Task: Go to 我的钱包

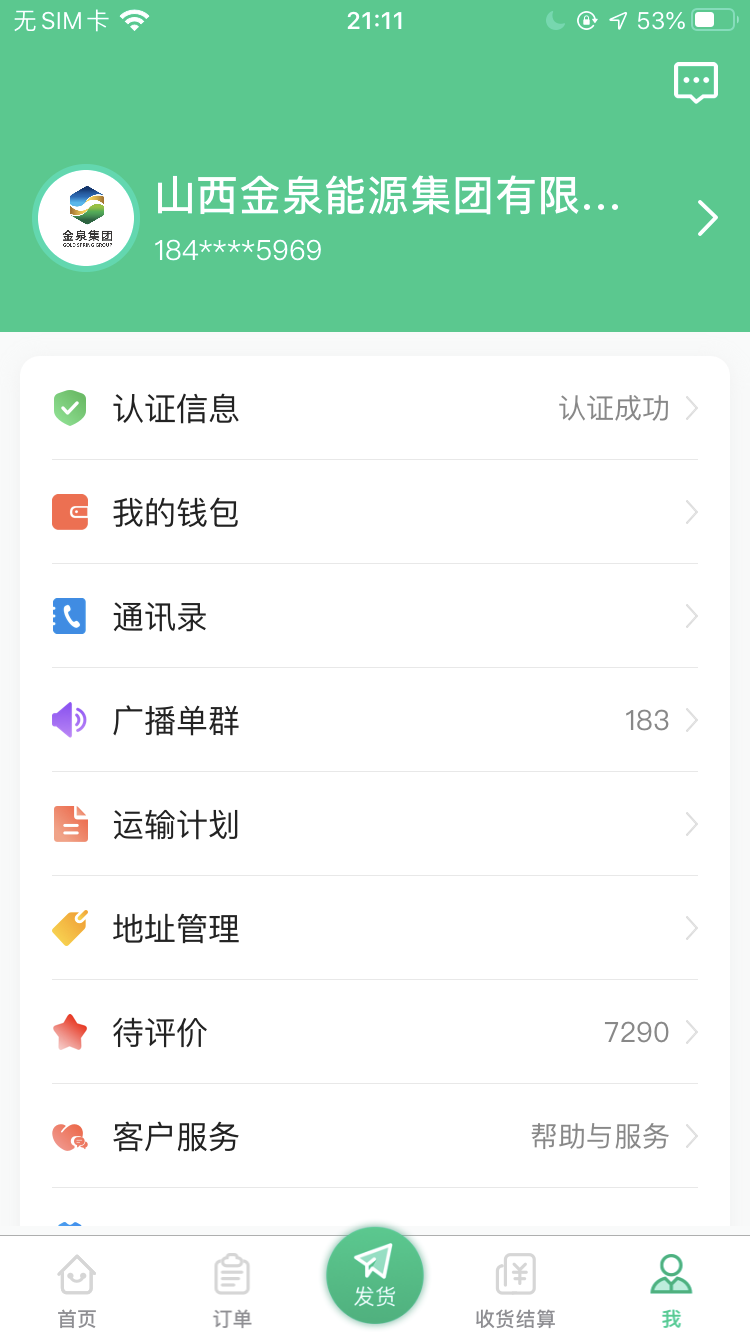Action: point(375,513)
